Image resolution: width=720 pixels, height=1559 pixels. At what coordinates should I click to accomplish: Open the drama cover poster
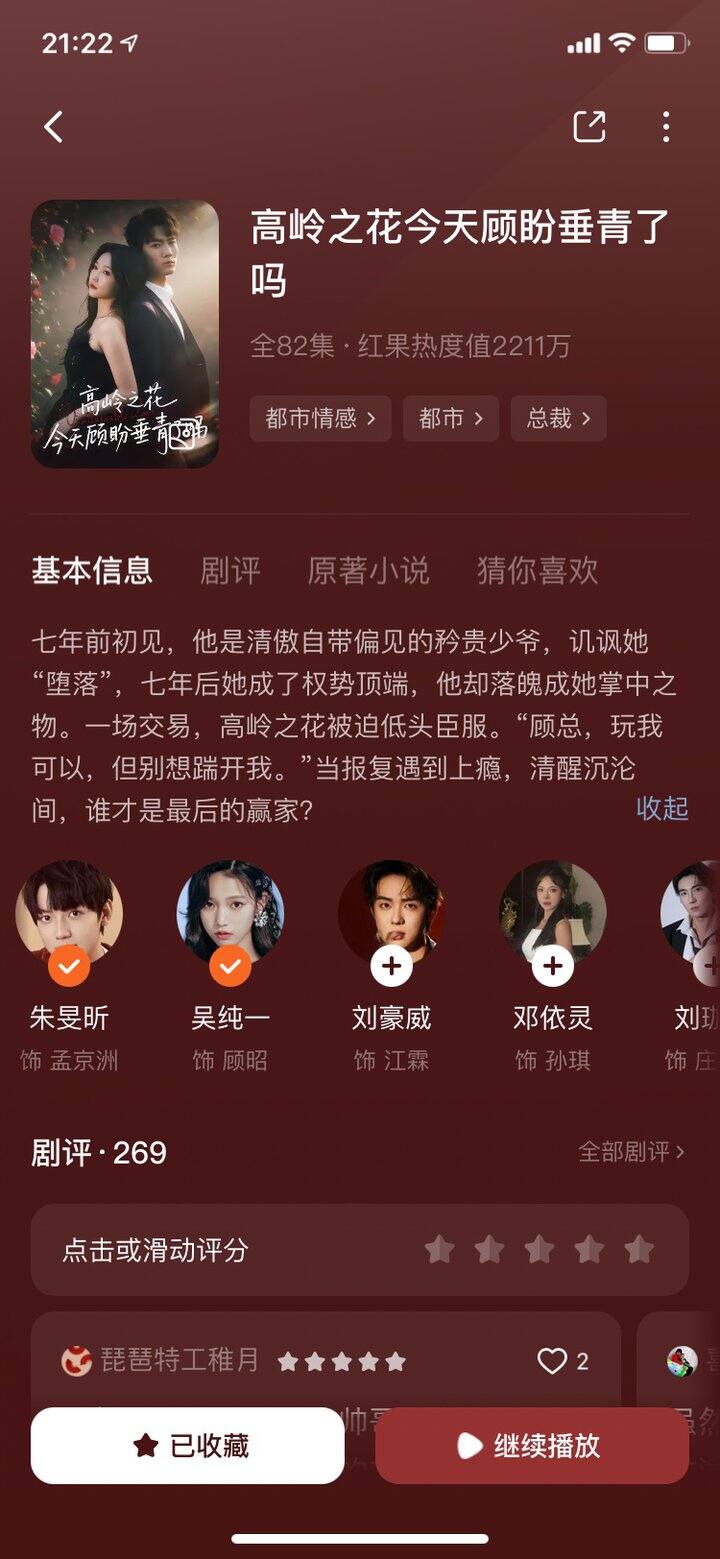(125, 334)
